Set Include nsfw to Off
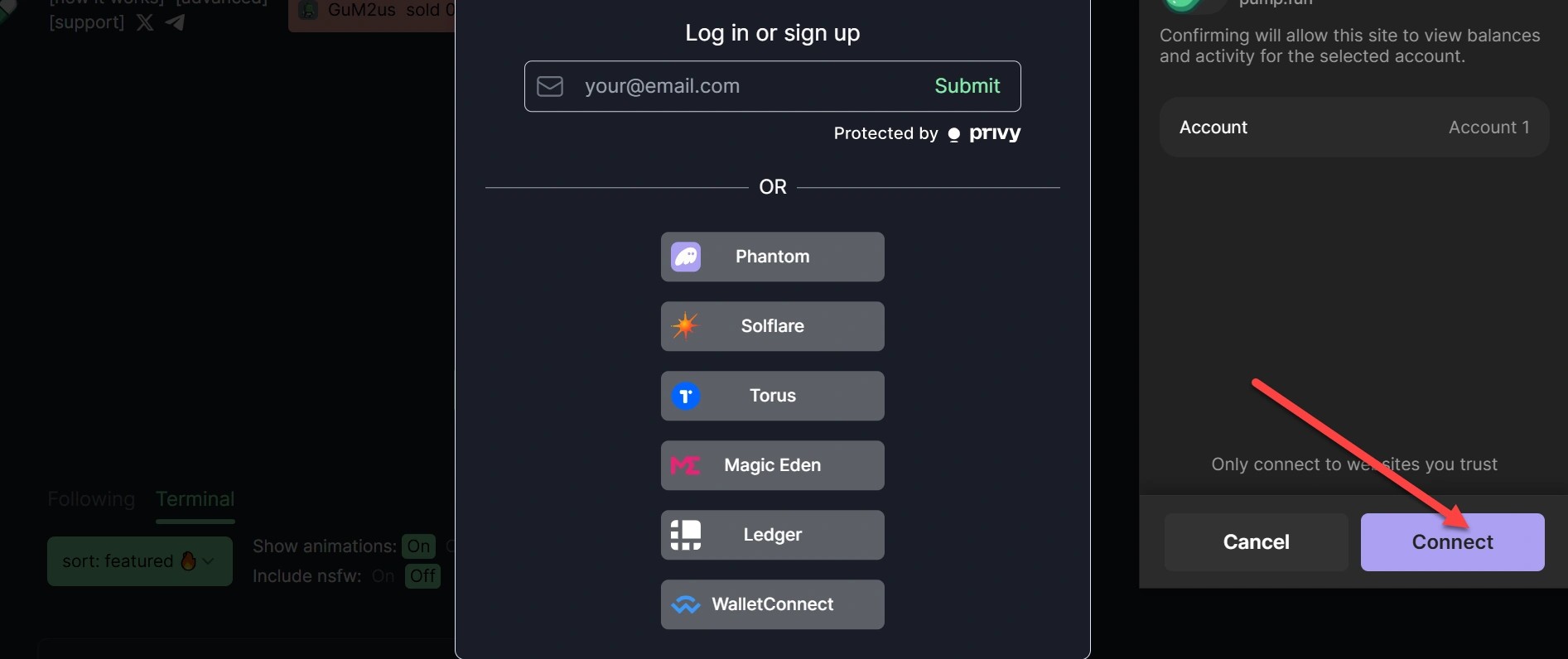The image size is (1568, 659). click(x=422, y=576)
